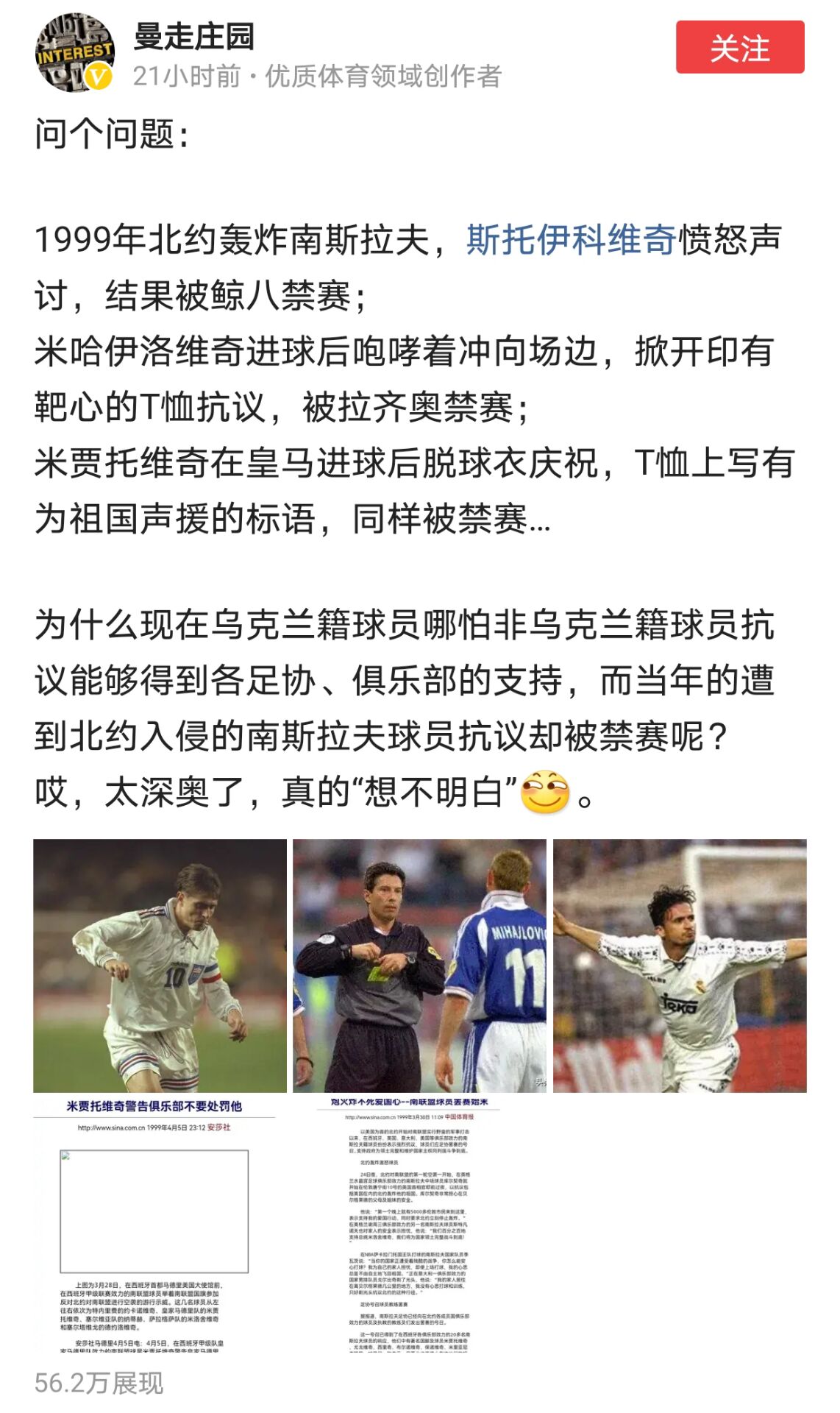This screenshot has height=1413, width=840.
Task: View the photo of the number 10 player
Action: (160, 965)
